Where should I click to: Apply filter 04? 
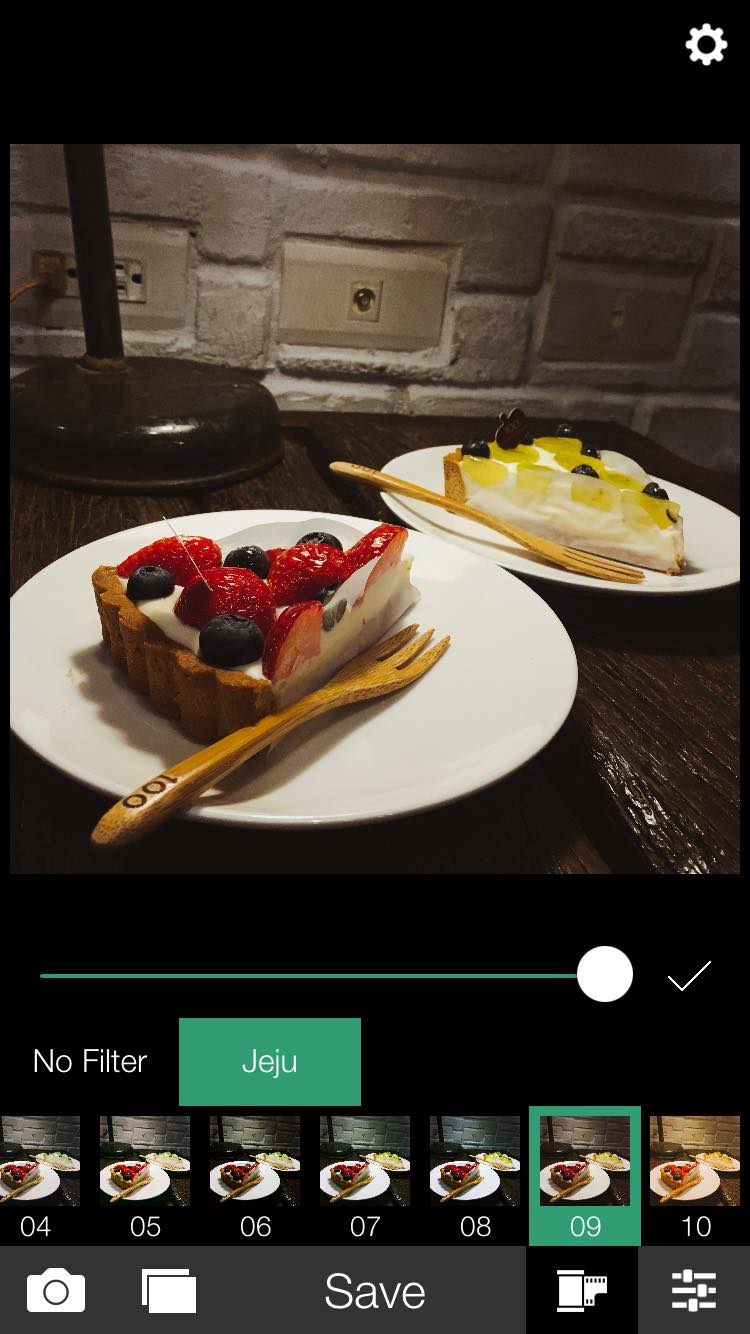pos(38,1177)
